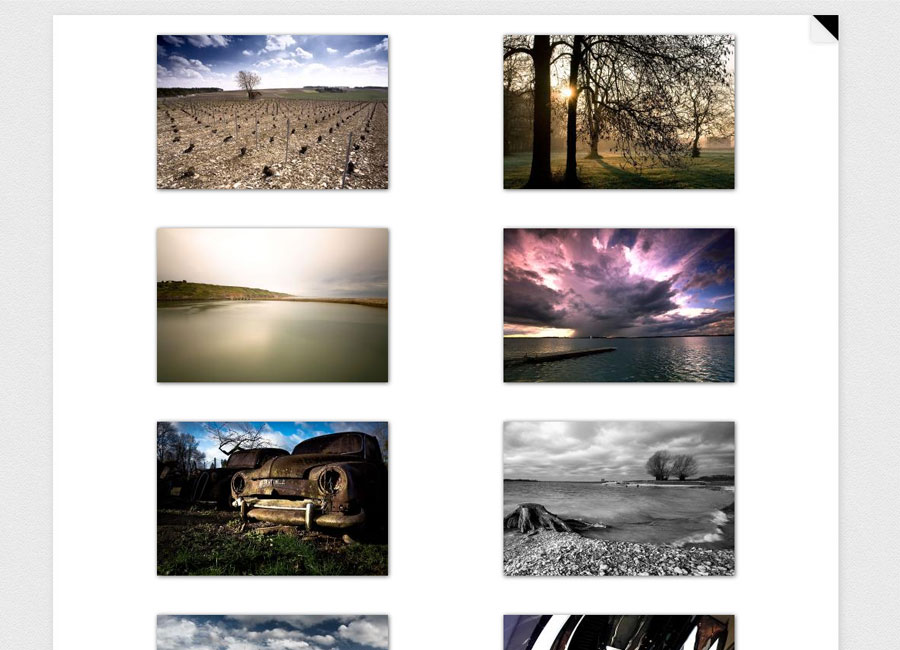
Task: Open the partially visible cloudy sky photo
Action: [x=272, y=632]
